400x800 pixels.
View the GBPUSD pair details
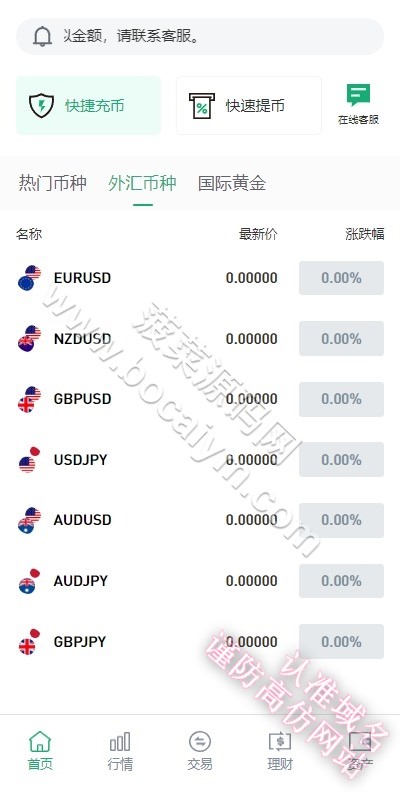[200, 399]
